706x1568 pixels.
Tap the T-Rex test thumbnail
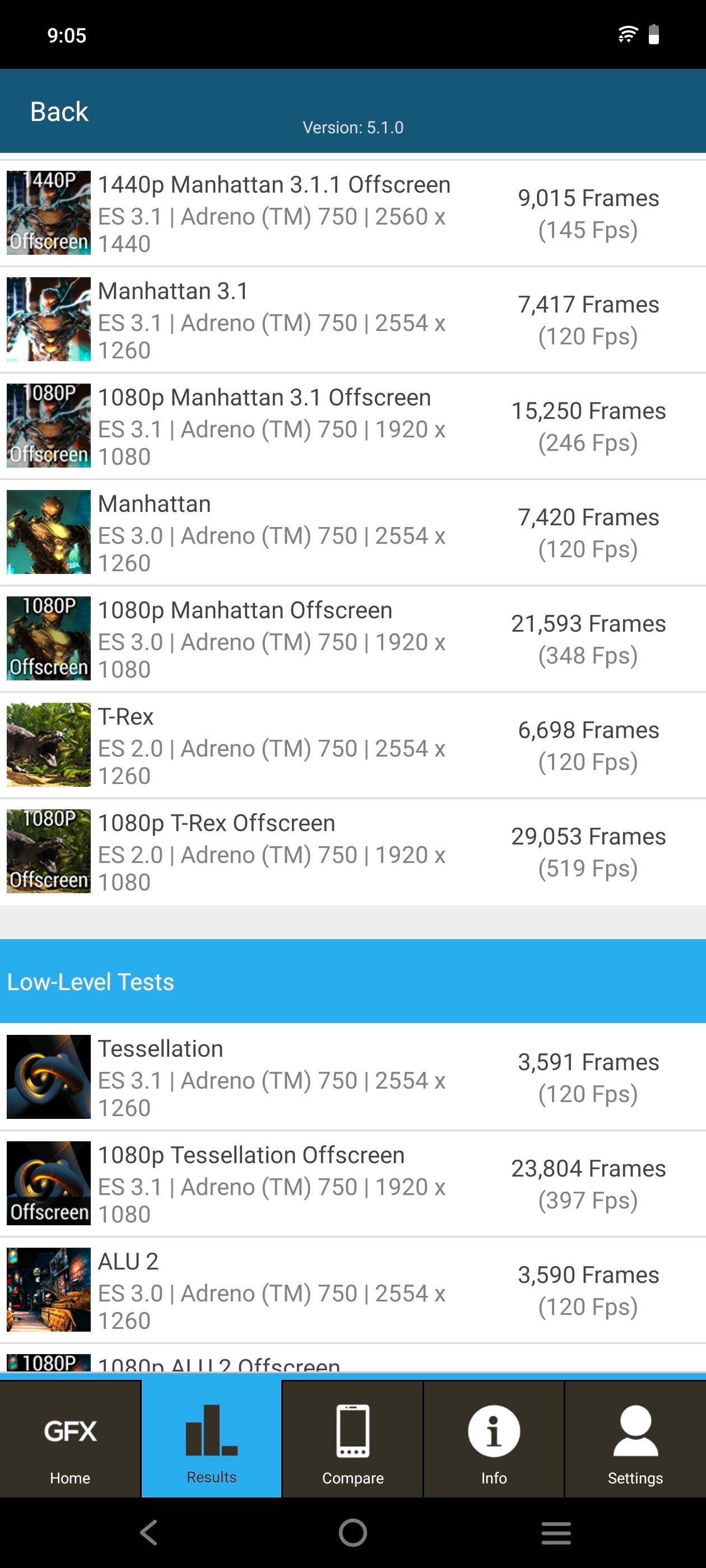pyautogui.click(x=48, y=745)
